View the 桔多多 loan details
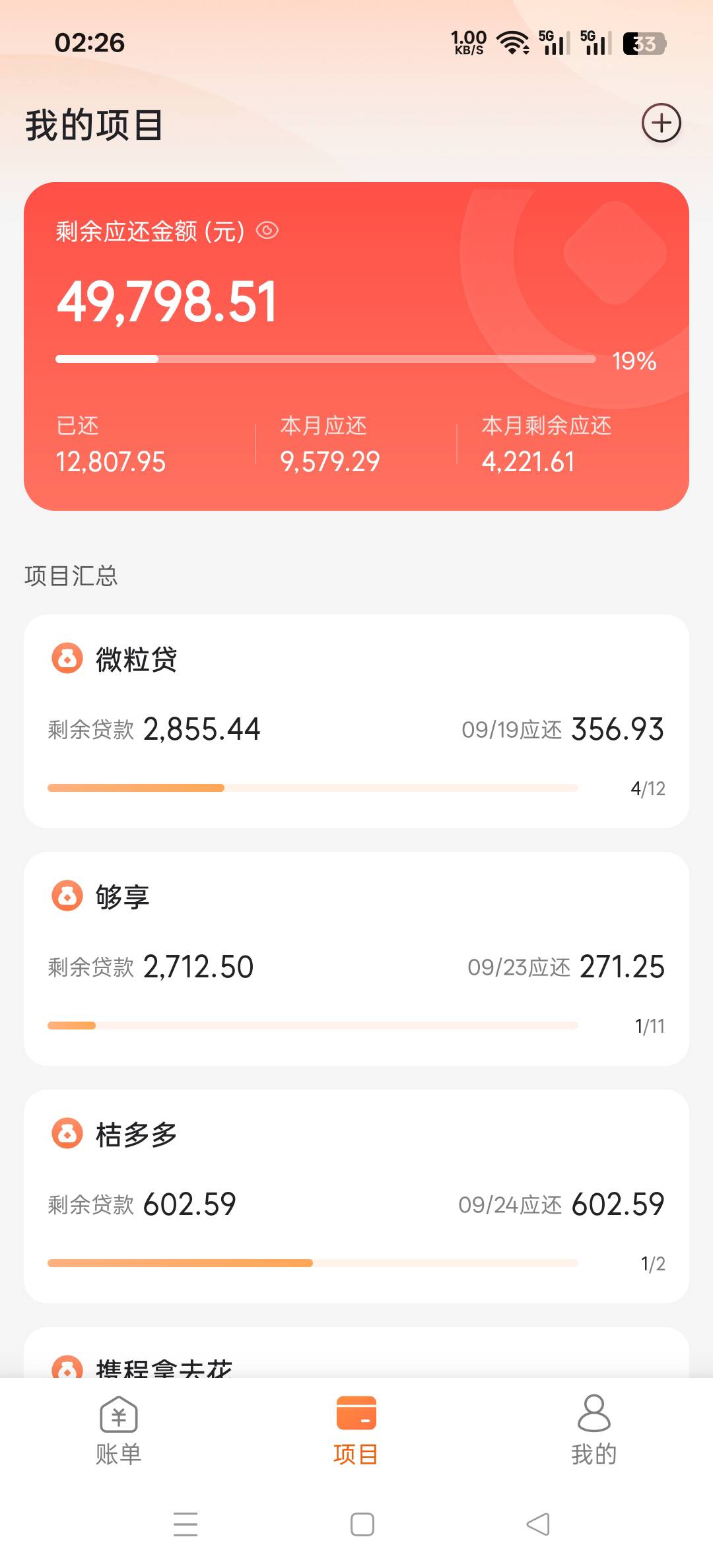 (x=356, y=1196)
